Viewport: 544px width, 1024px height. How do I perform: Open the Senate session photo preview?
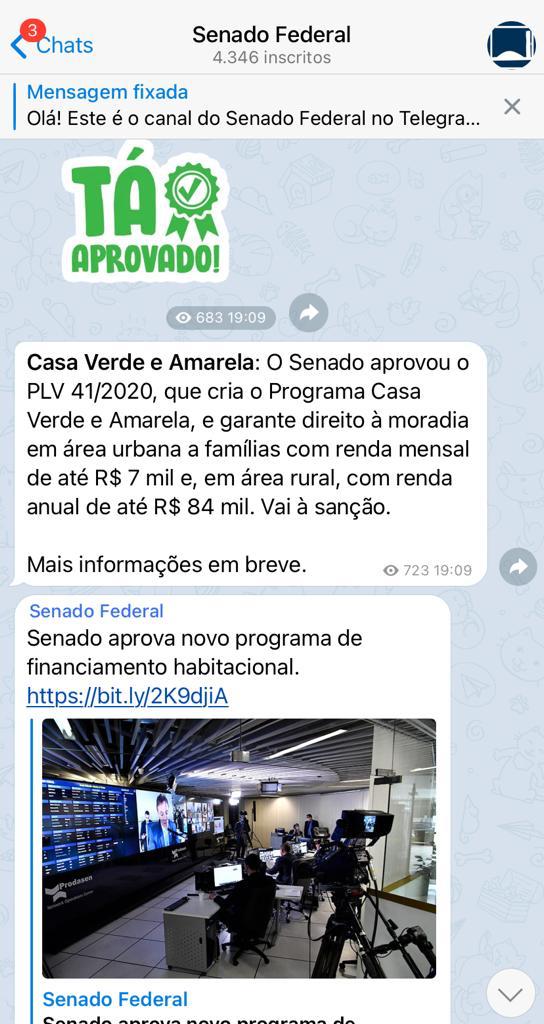239,848
